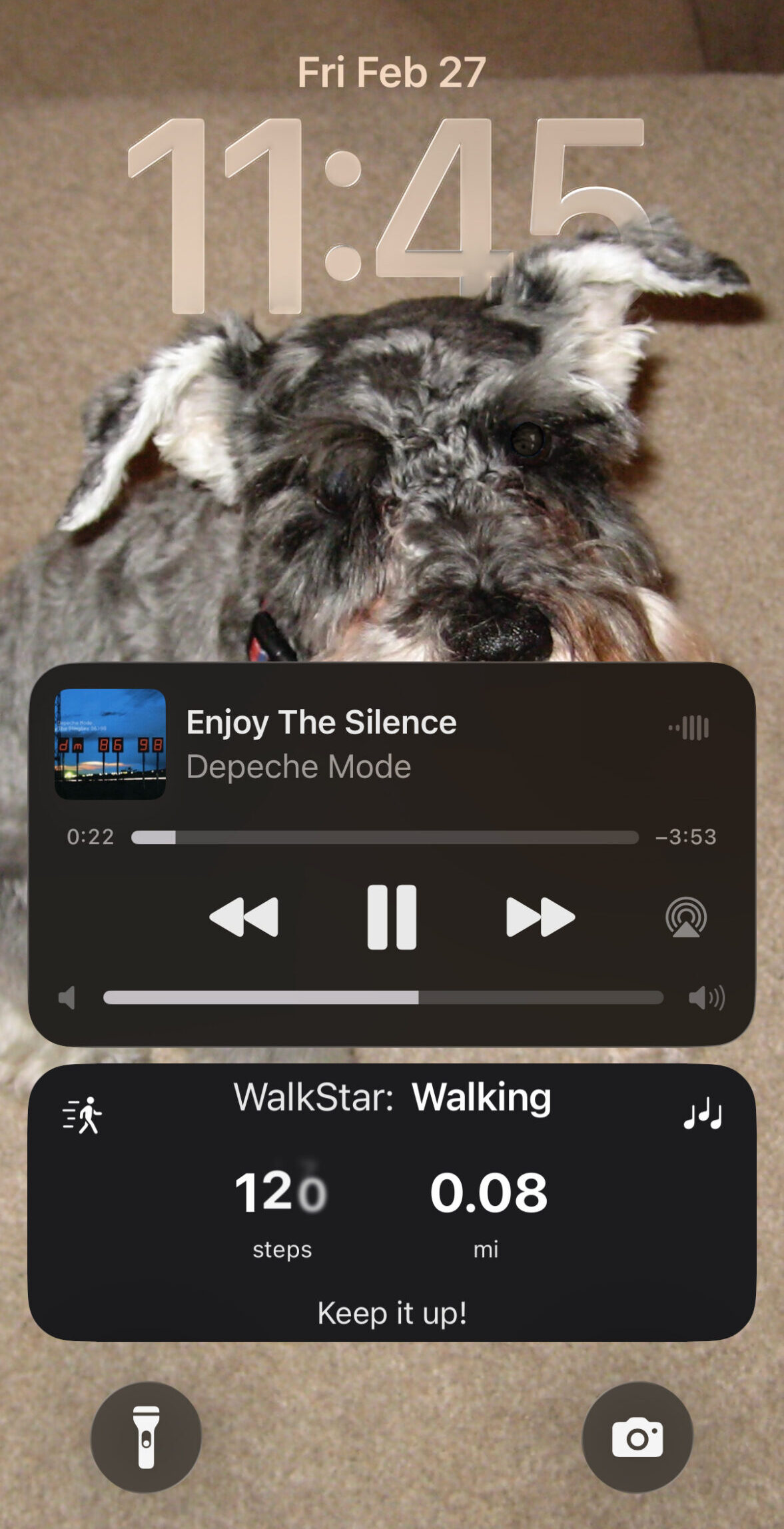Image resolution: width=784 pixels, height=1529 pixels.
Task: Open AirPlay output options
Action: pyautogui.click(x=686, y=917)
